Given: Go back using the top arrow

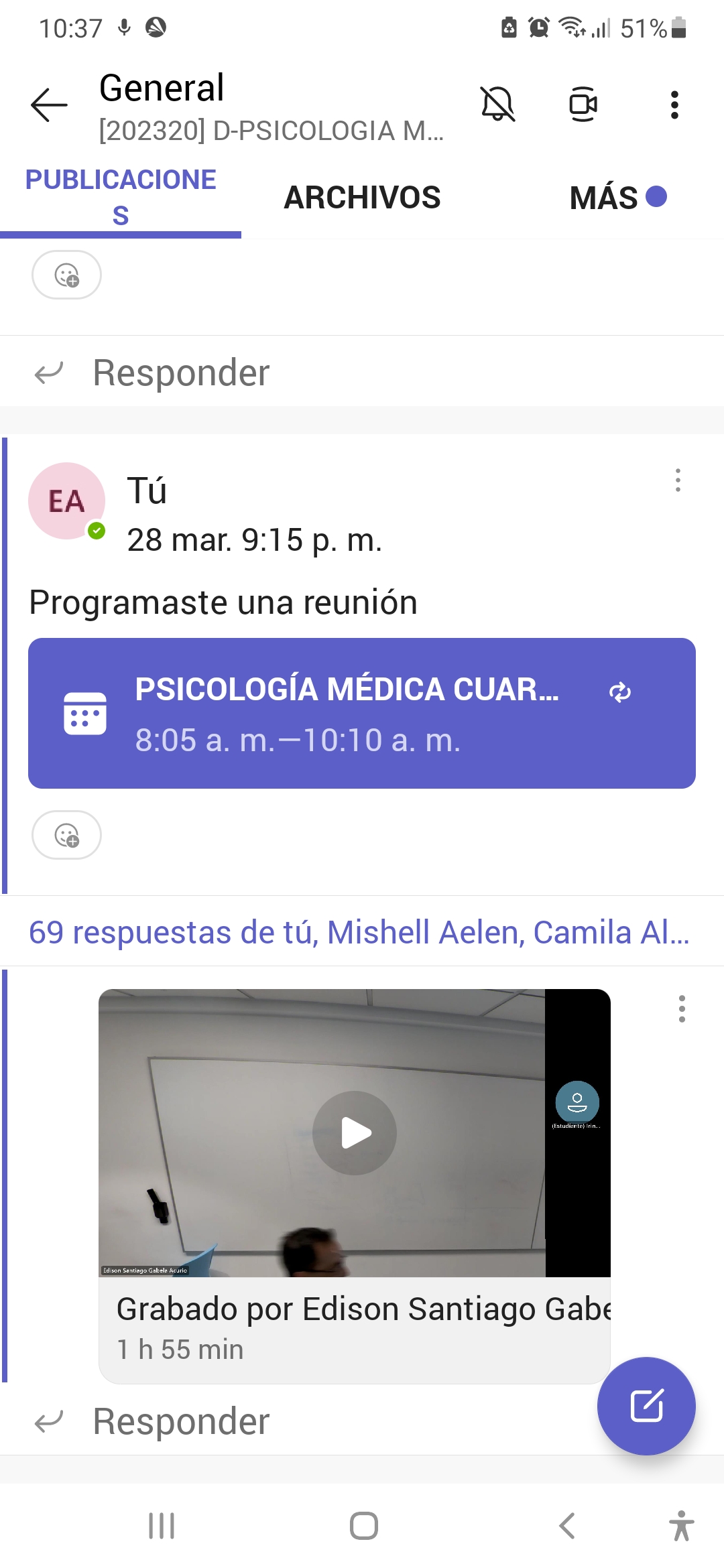Looking at the screenshot, I should pos(49,105).
